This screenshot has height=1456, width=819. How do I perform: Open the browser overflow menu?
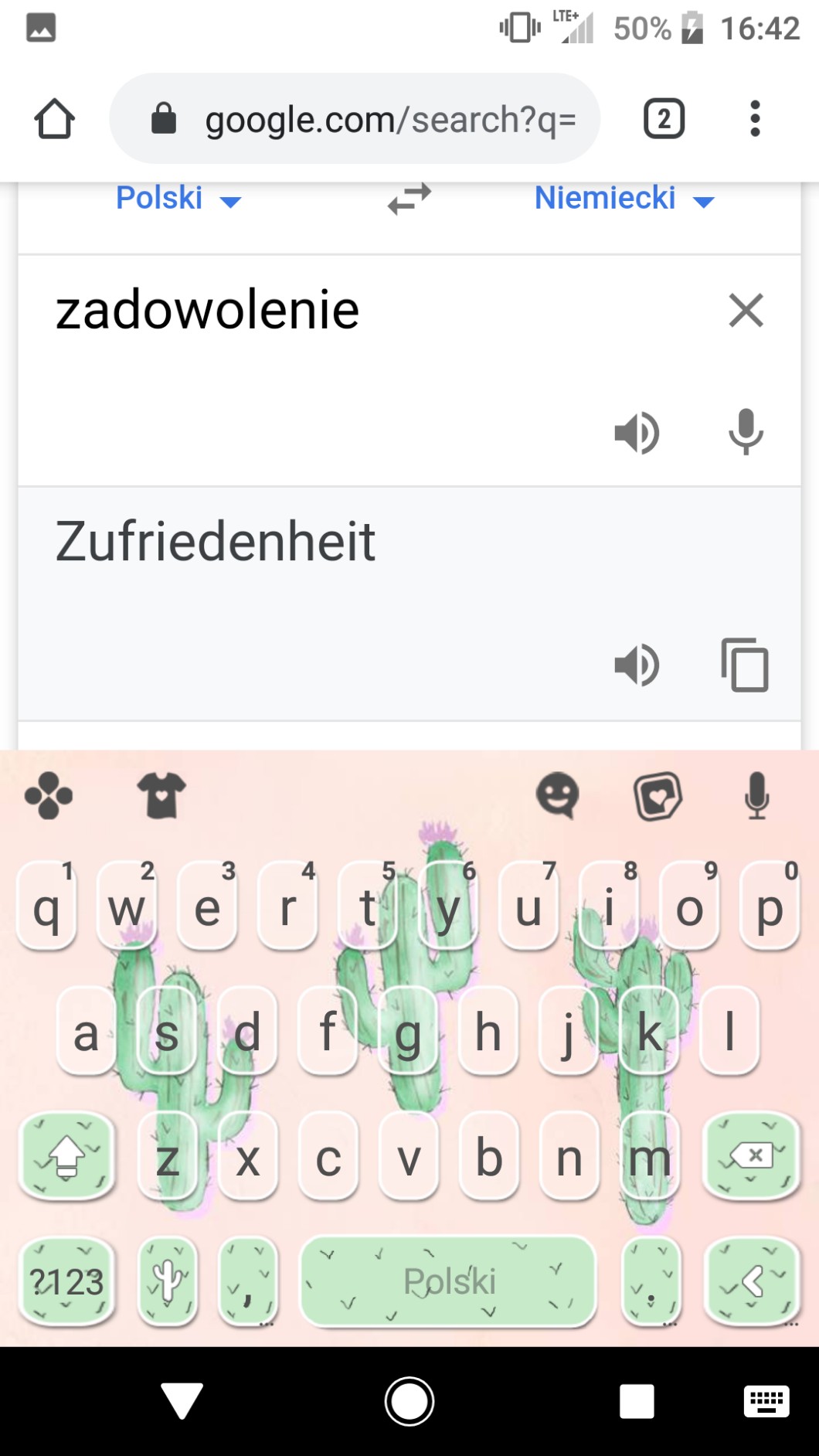click(755, 119)
